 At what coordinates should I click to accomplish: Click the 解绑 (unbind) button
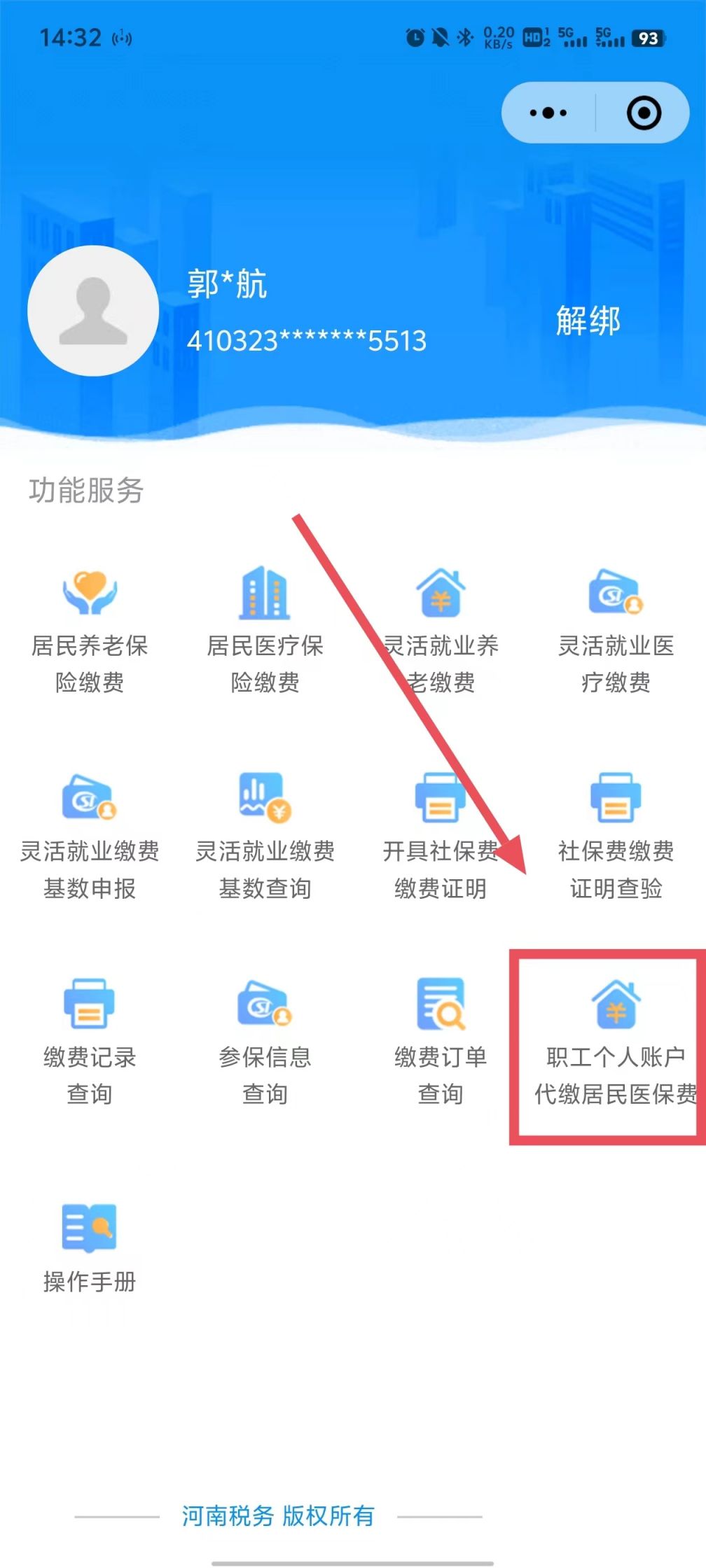click(x=588, y=323)
